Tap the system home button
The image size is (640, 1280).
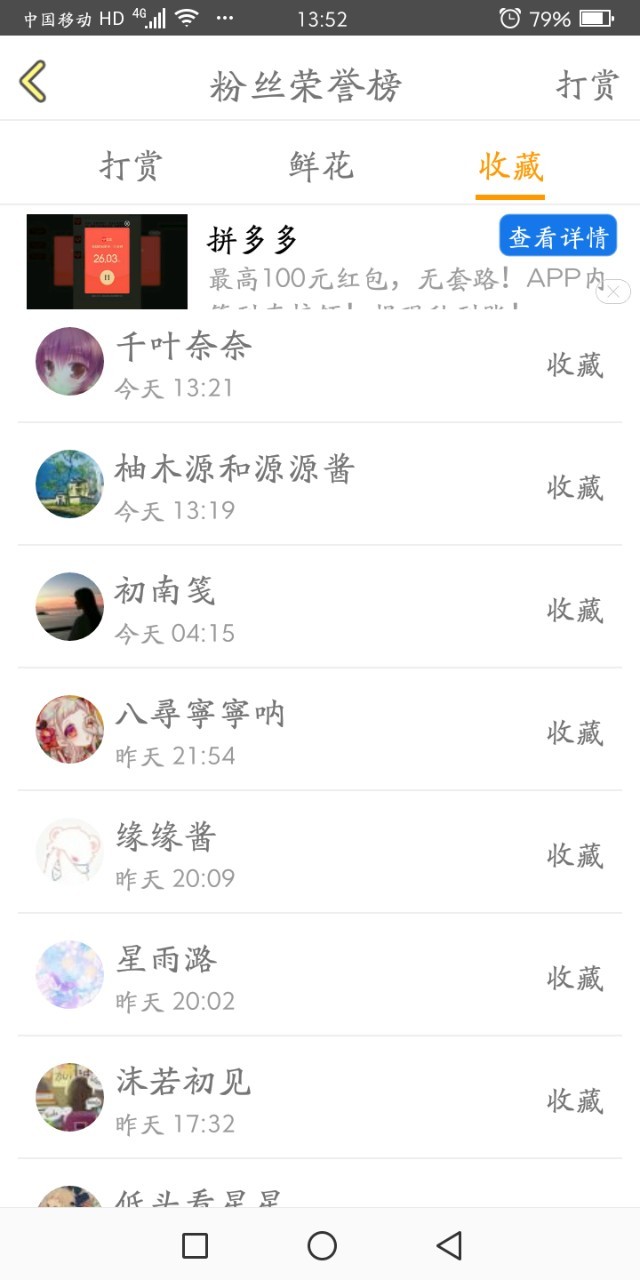(321, 1245)
